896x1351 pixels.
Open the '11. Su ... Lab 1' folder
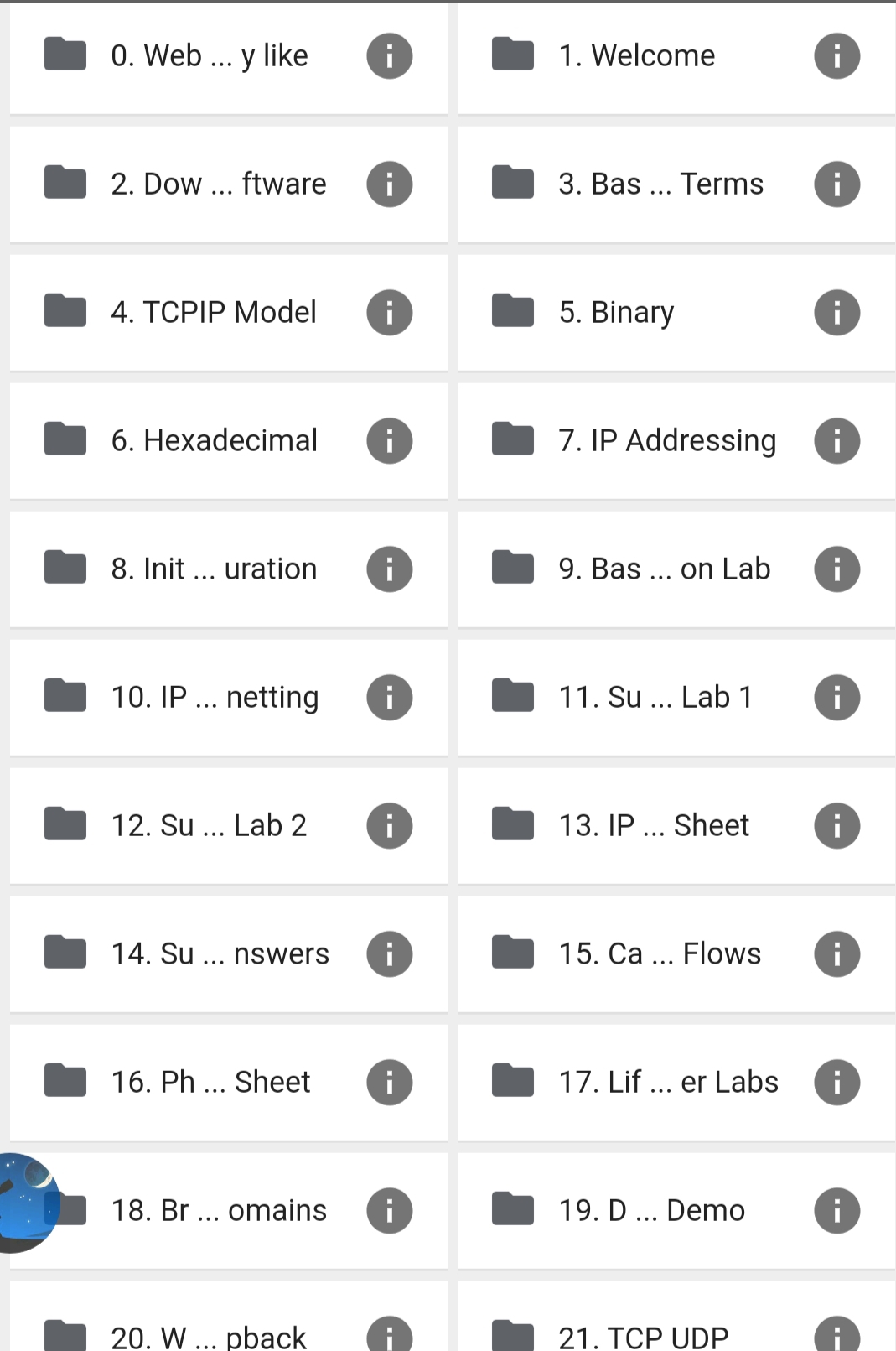pyautogui.click(x=655, y=698)
